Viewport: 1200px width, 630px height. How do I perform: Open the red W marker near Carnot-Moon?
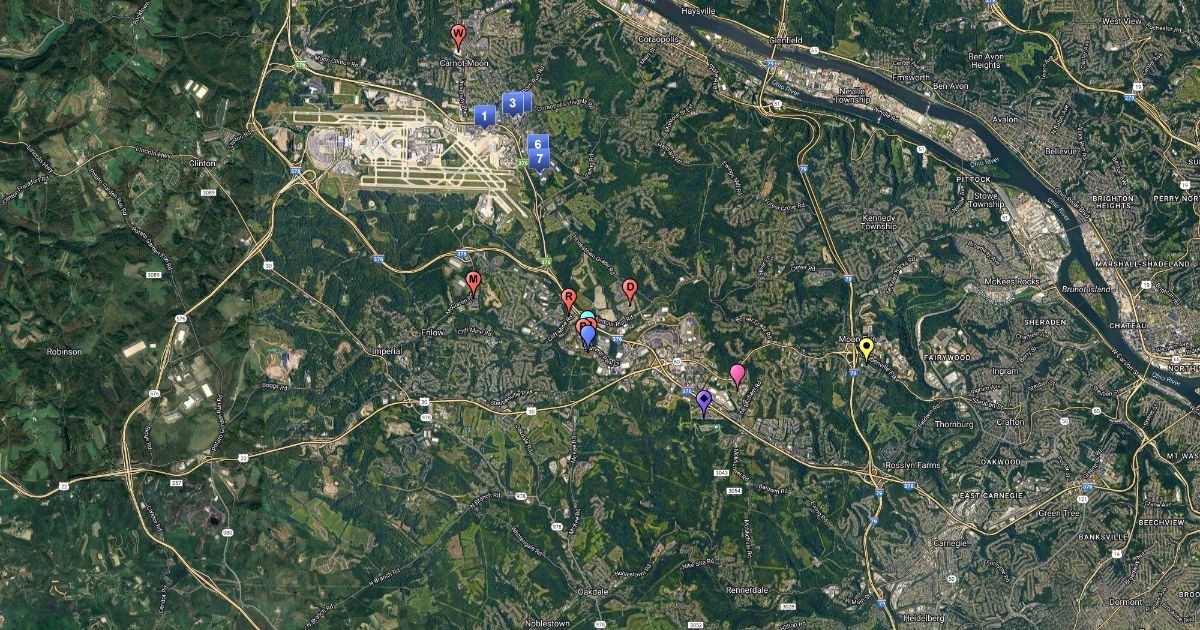458,36
